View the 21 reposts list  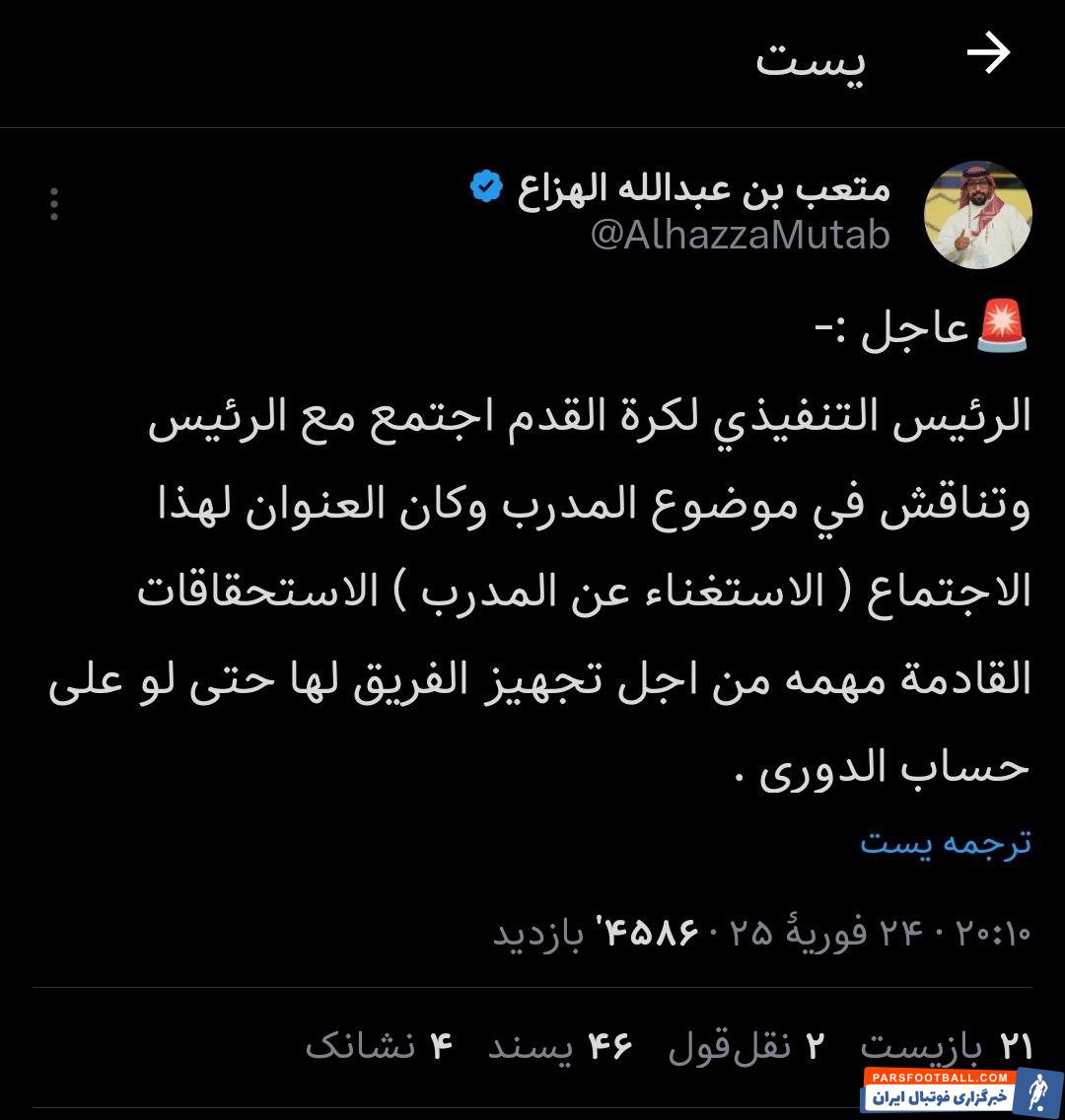tap(945, 1046)
